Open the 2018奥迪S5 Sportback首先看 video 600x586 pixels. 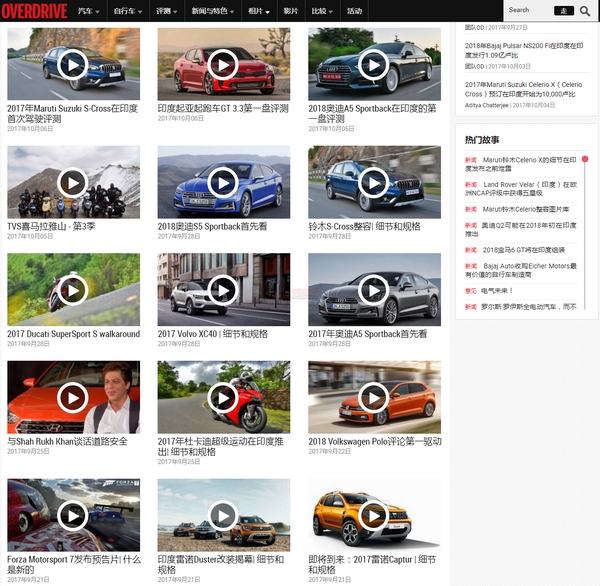(223, 182)
